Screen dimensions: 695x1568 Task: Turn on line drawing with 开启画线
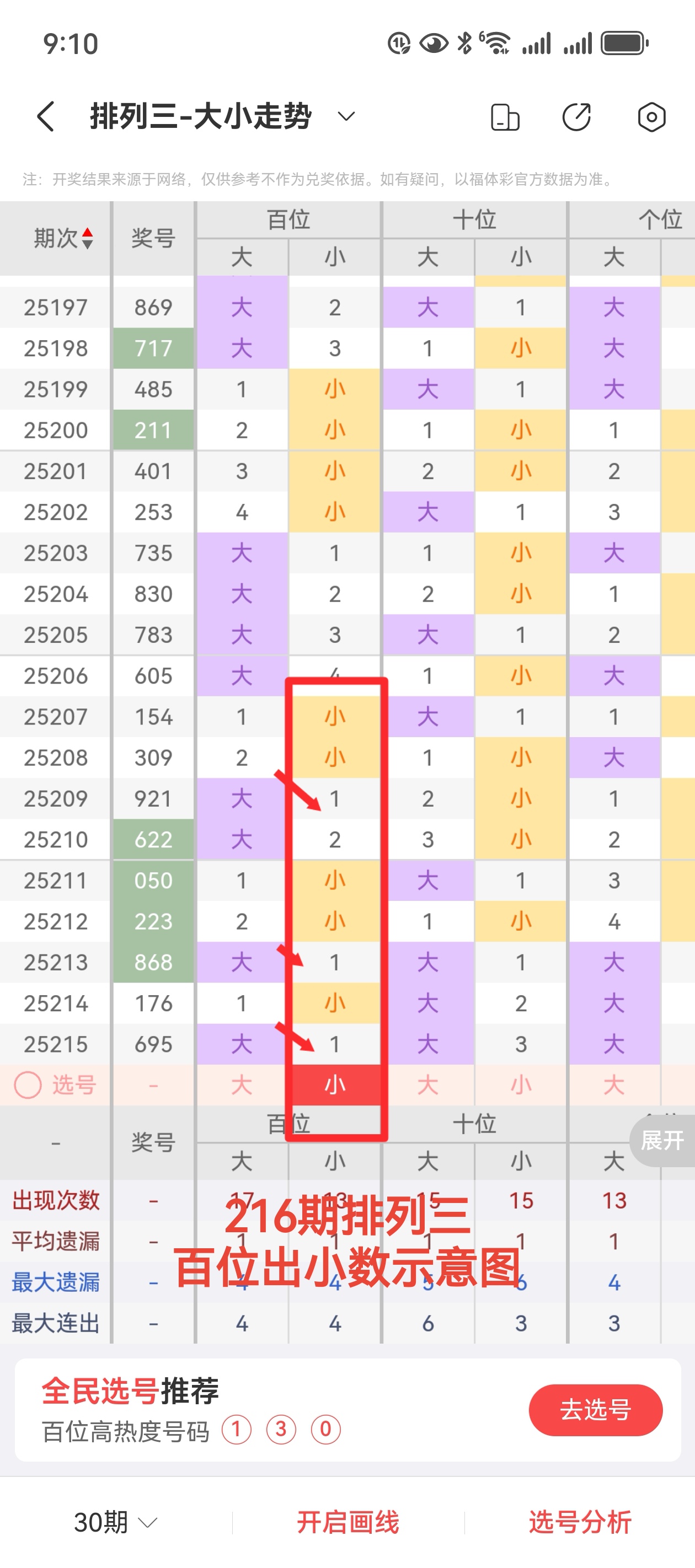[348, 1522]
